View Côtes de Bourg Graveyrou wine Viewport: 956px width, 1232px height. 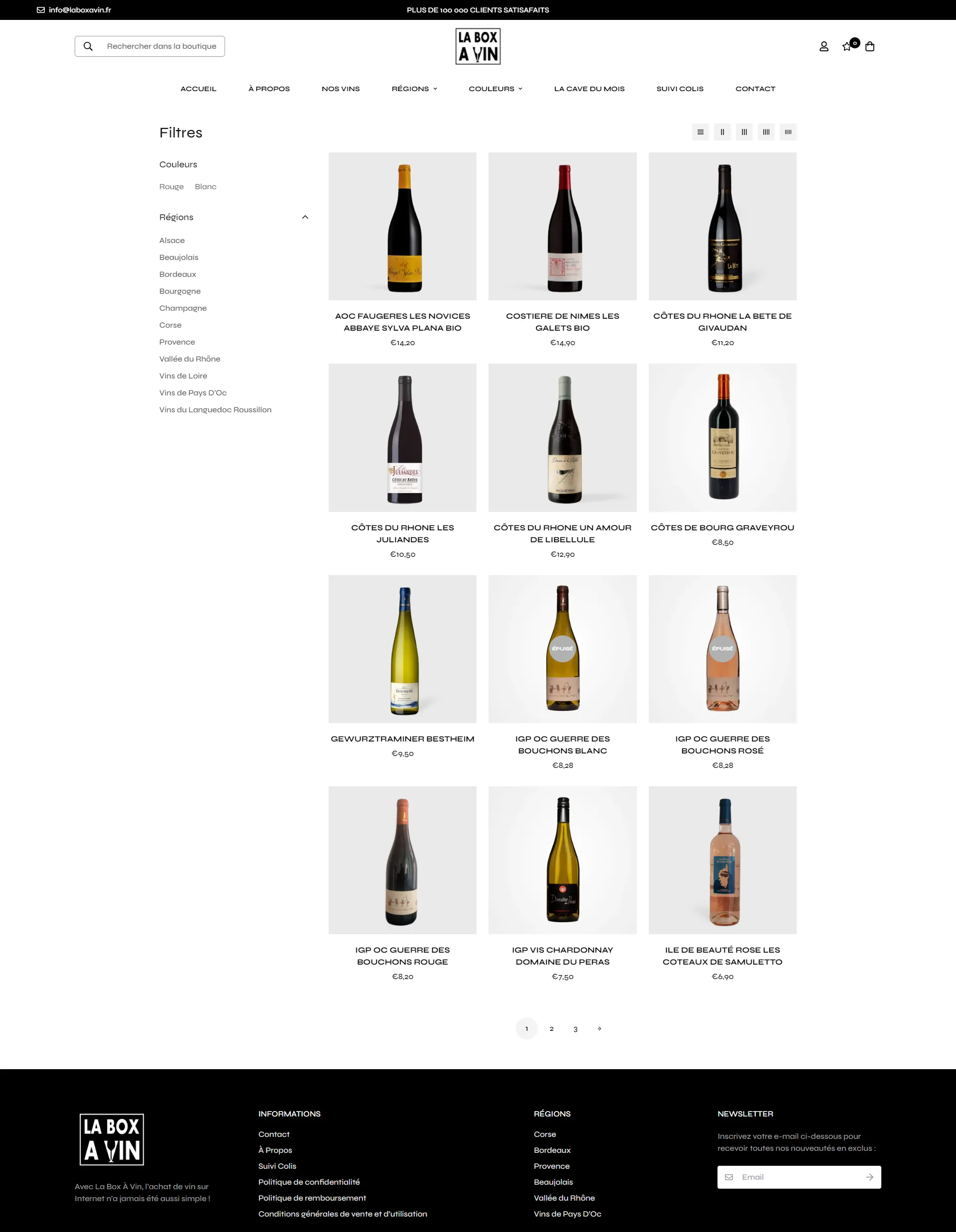(x=722, y=527)
